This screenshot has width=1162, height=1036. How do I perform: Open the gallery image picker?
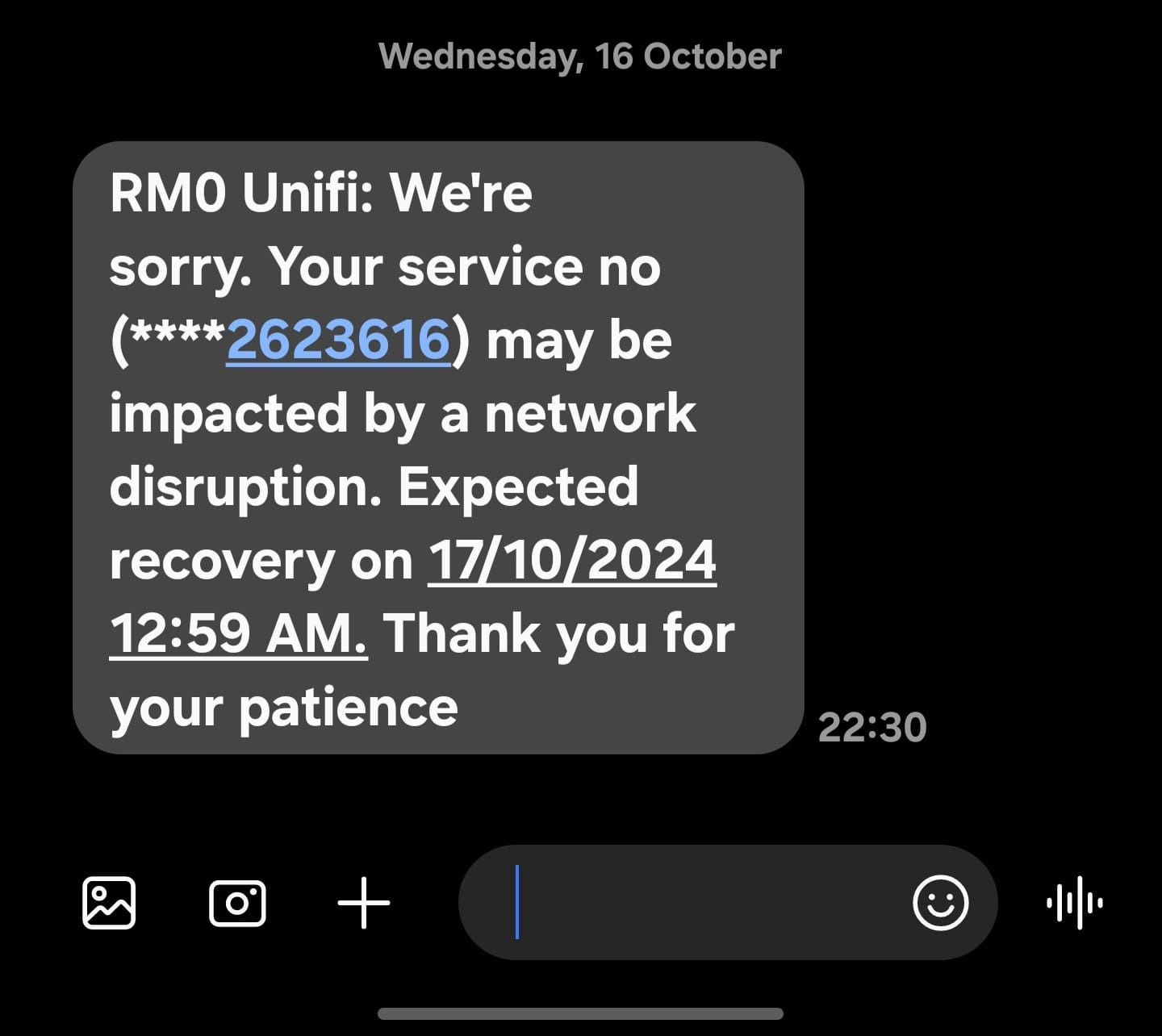tap(109, 902)
